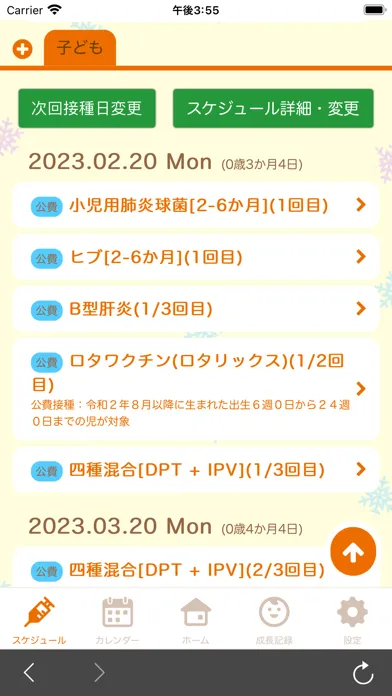The width and height of the screenshot is (392, 696).
Task: Tap the scroll-to-top arrow button
Action: (353, 551)
